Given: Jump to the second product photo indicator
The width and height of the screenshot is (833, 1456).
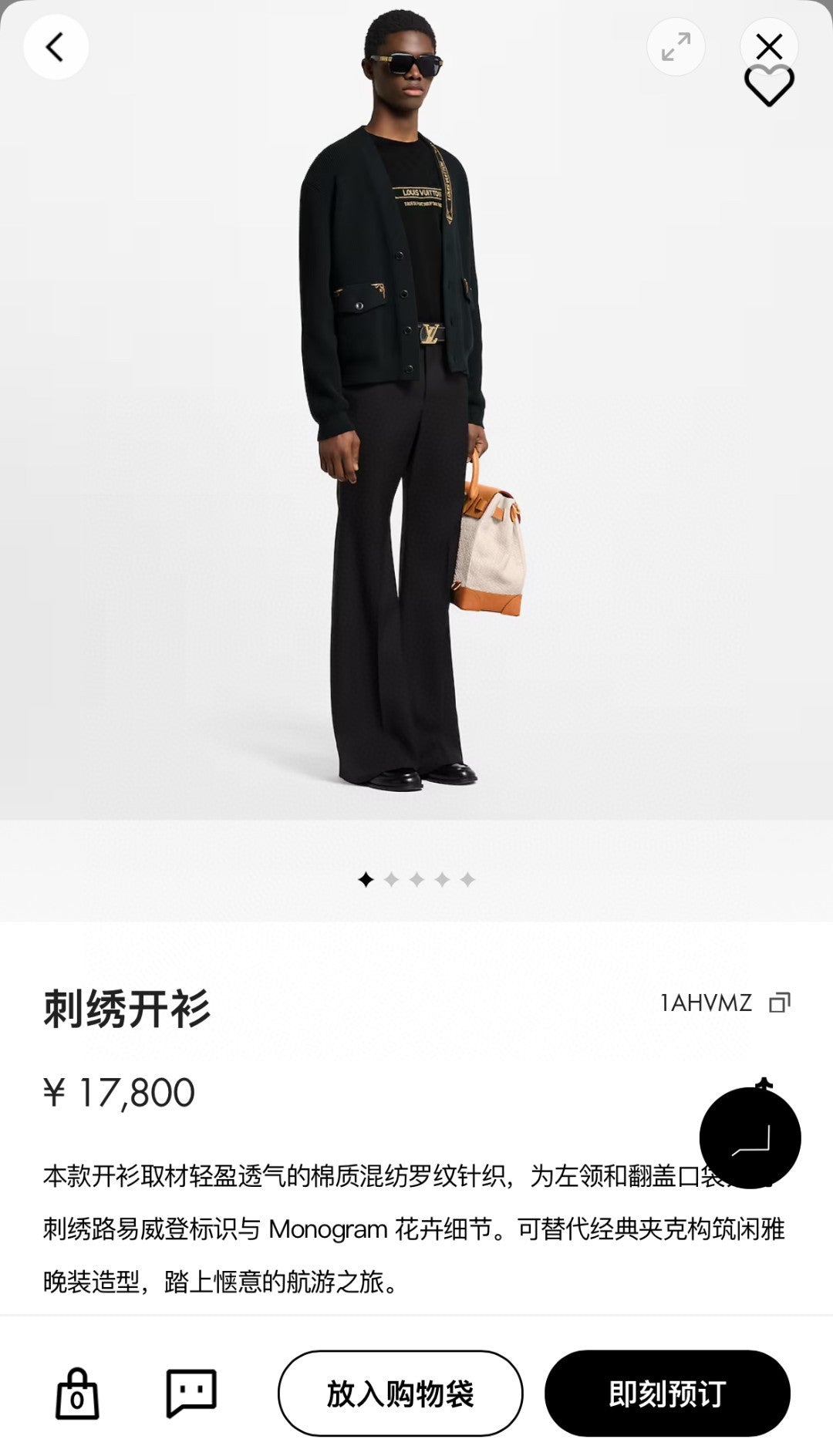Looking at the screenshot, I should coord(391,879).
